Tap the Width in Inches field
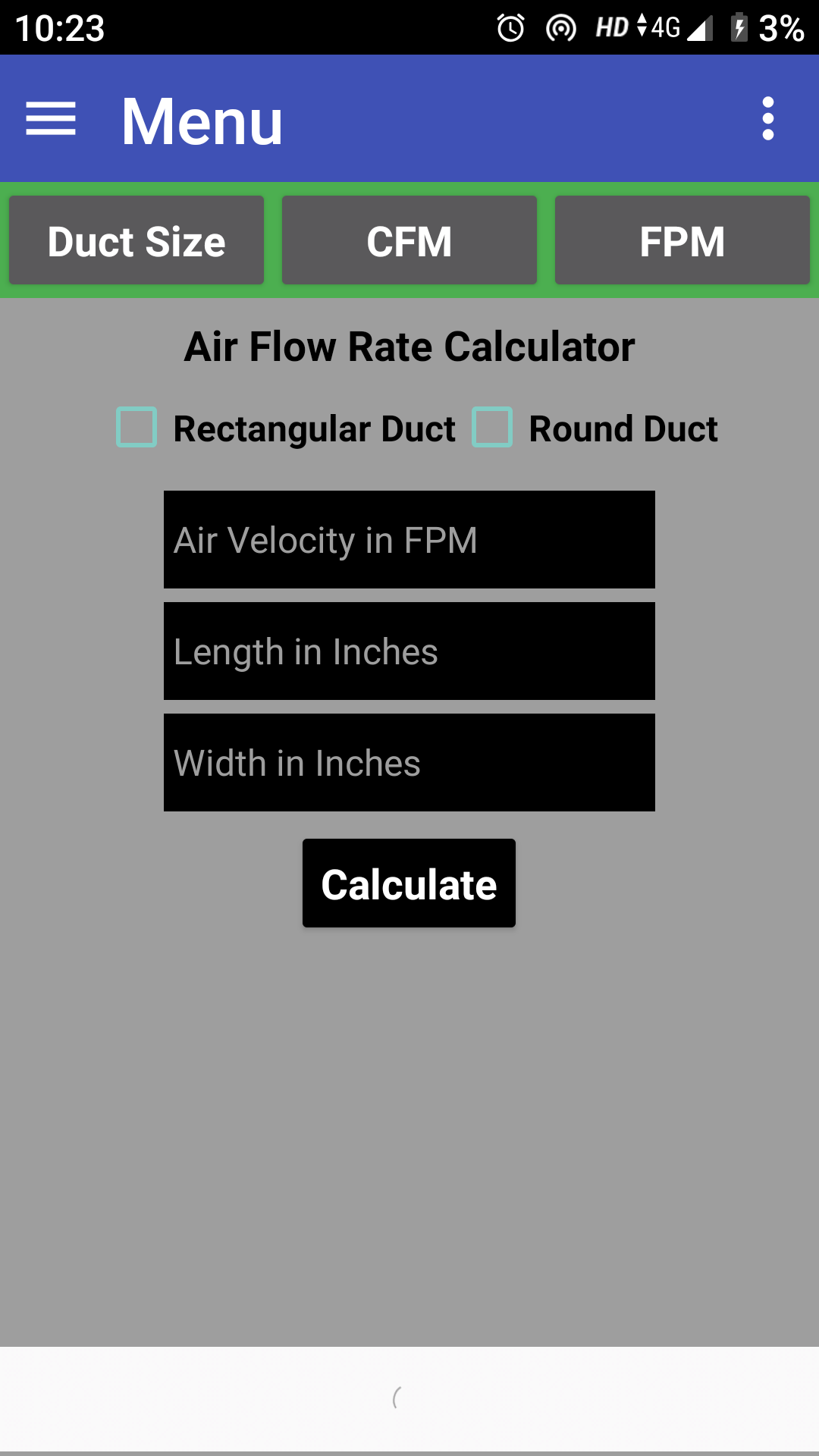Image resolution: width=819 pixels, height=1456 pixels. [409, 761]
